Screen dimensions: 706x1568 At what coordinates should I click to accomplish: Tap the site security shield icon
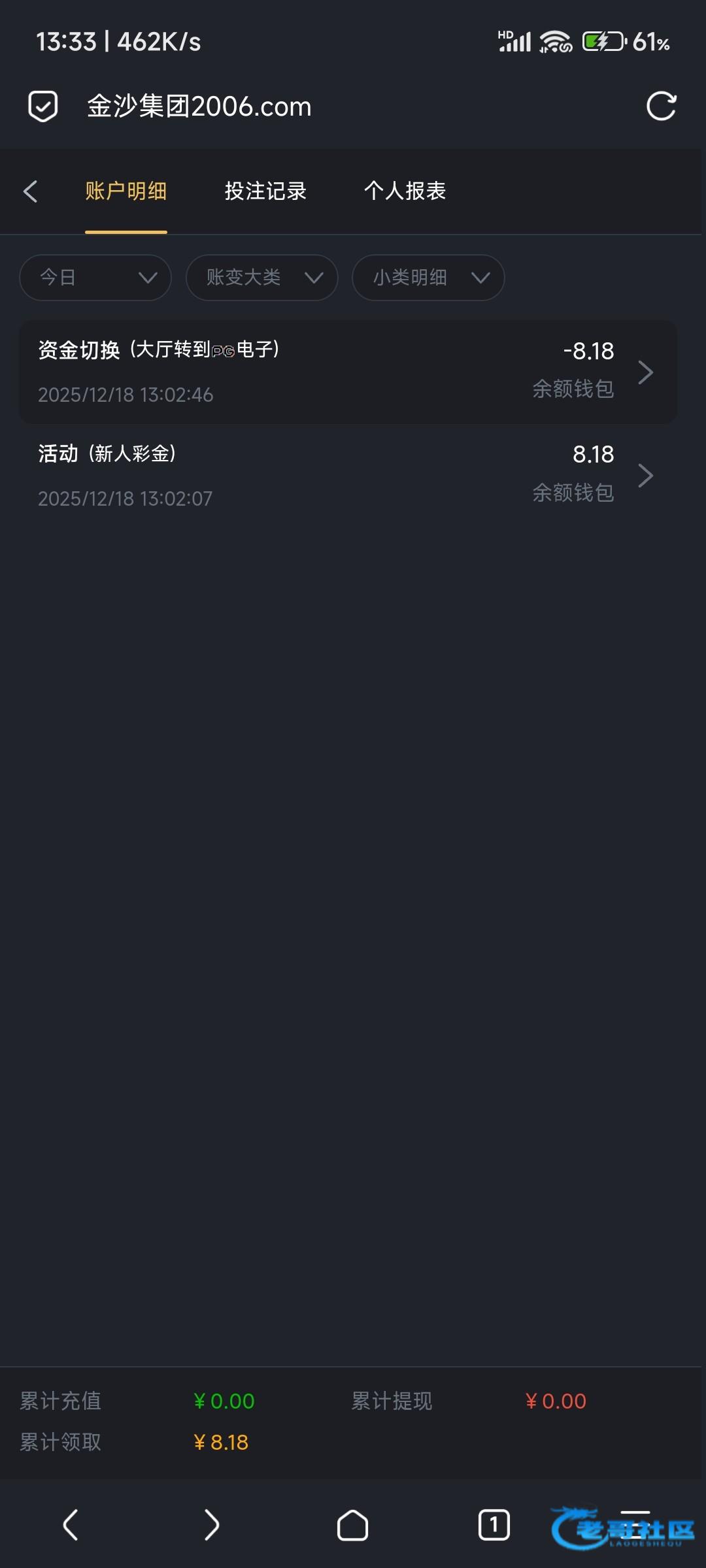[43, 106]
